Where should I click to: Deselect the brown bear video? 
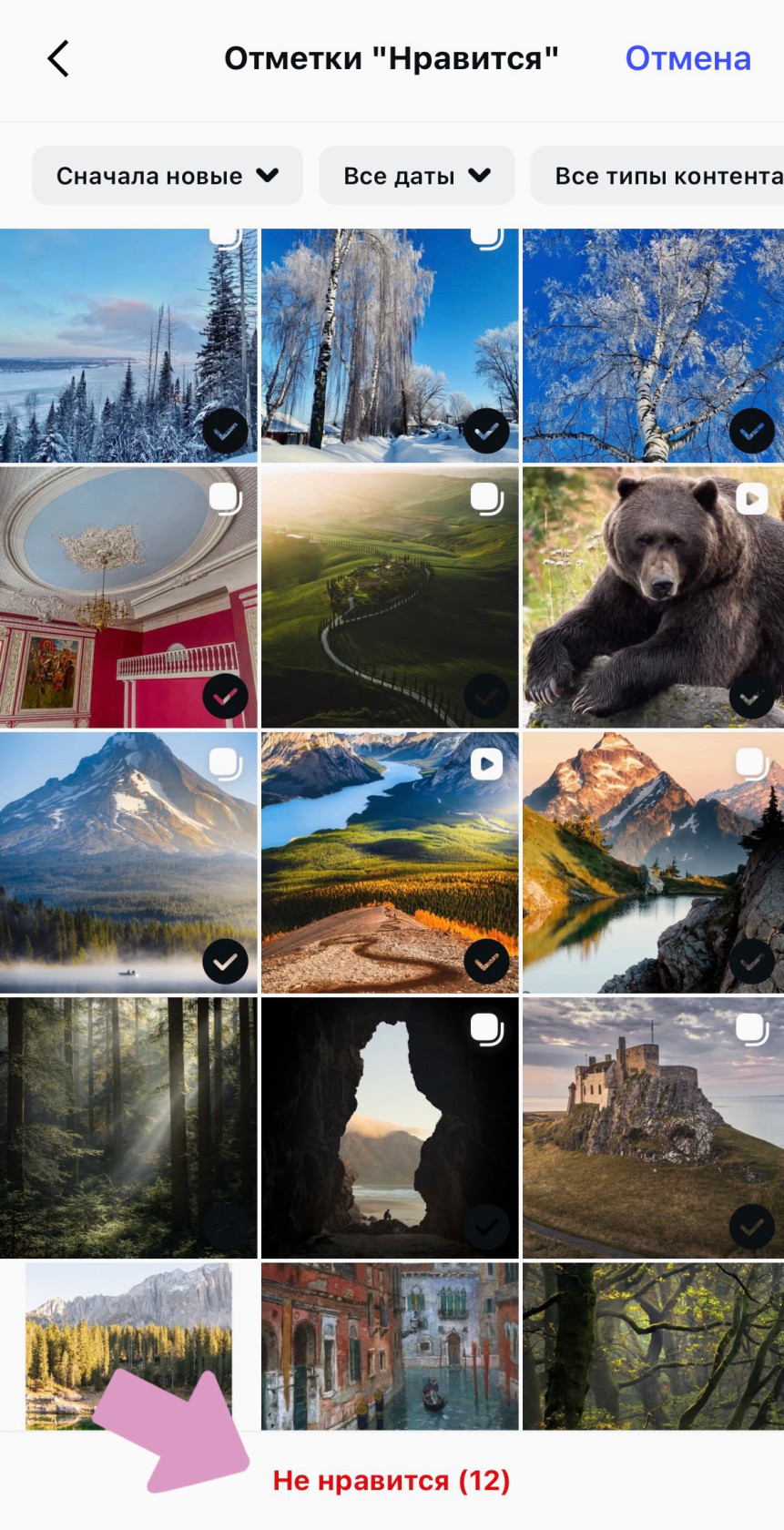click(x=652, y=597)
